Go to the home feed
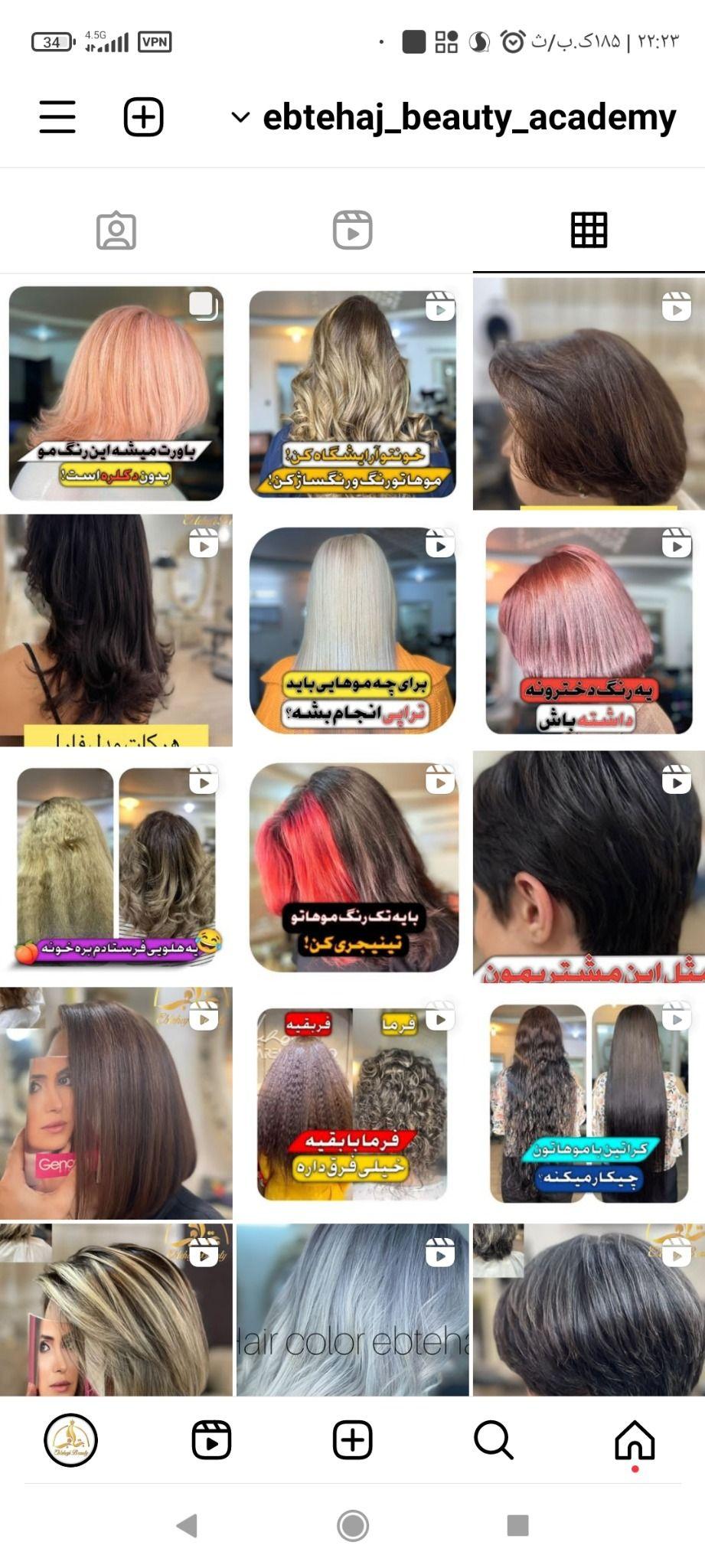Image resolution: width=705 pixels, height=1568 pixels. tap(635, 1440)
